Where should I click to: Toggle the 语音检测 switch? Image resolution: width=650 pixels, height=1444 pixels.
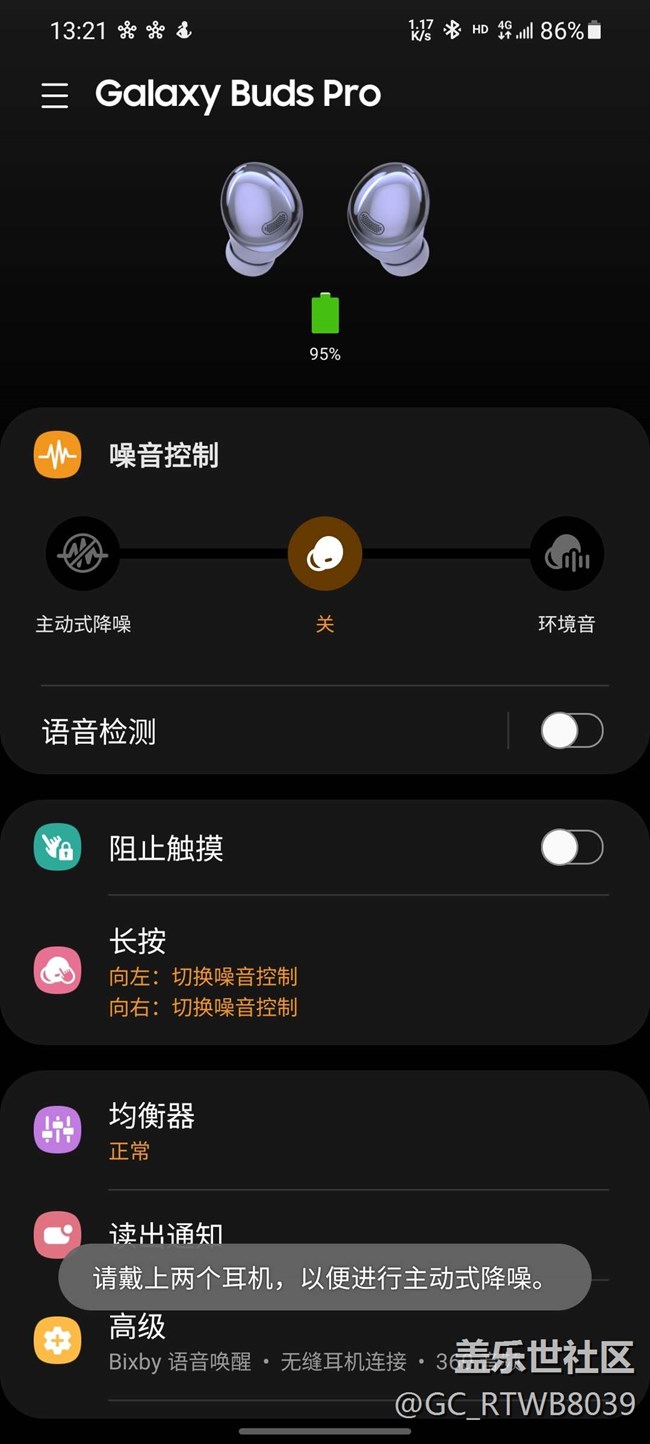click(571, 731)
